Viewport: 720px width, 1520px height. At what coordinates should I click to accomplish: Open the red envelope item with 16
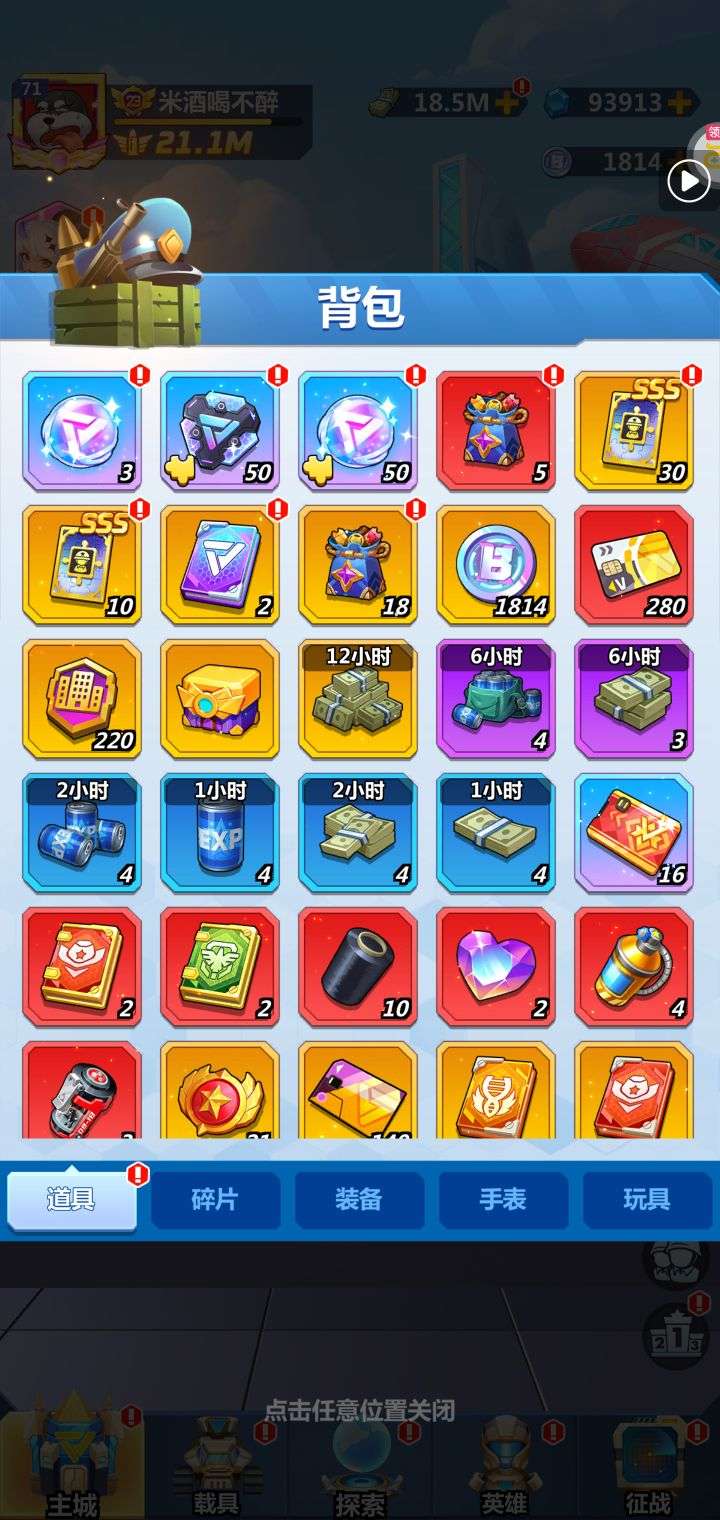(x=634, y=833)
